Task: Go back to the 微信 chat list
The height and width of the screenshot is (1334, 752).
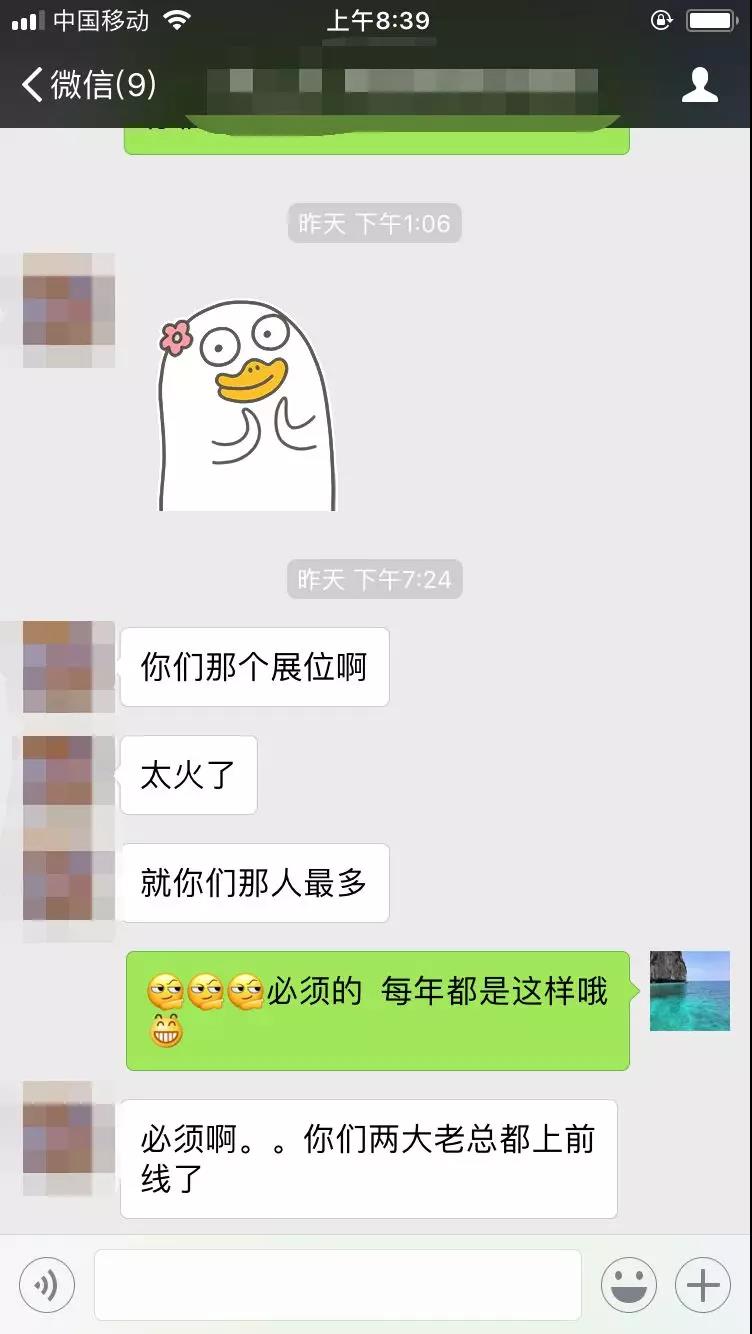Action: pos(88,85)
